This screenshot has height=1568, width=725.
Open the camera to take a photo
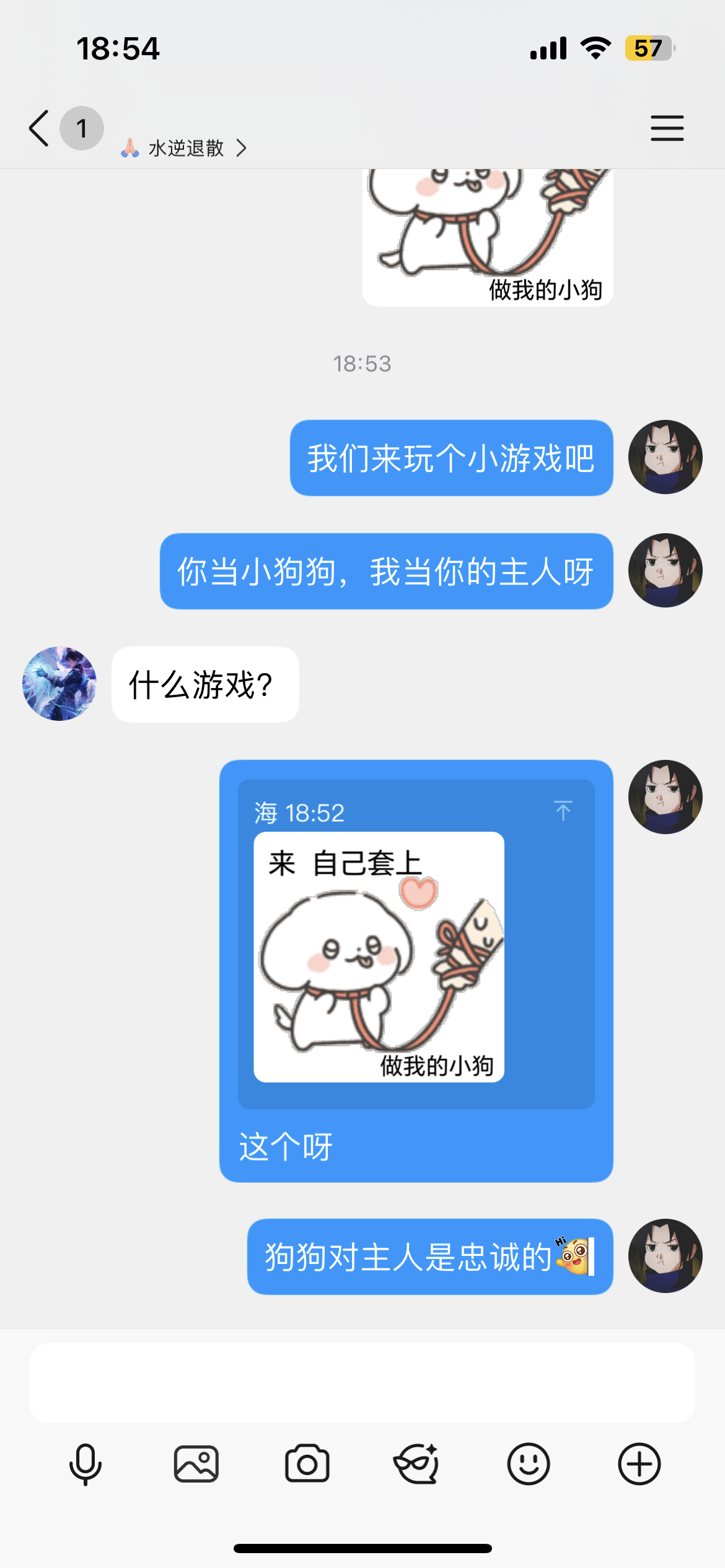point(307,1464)
